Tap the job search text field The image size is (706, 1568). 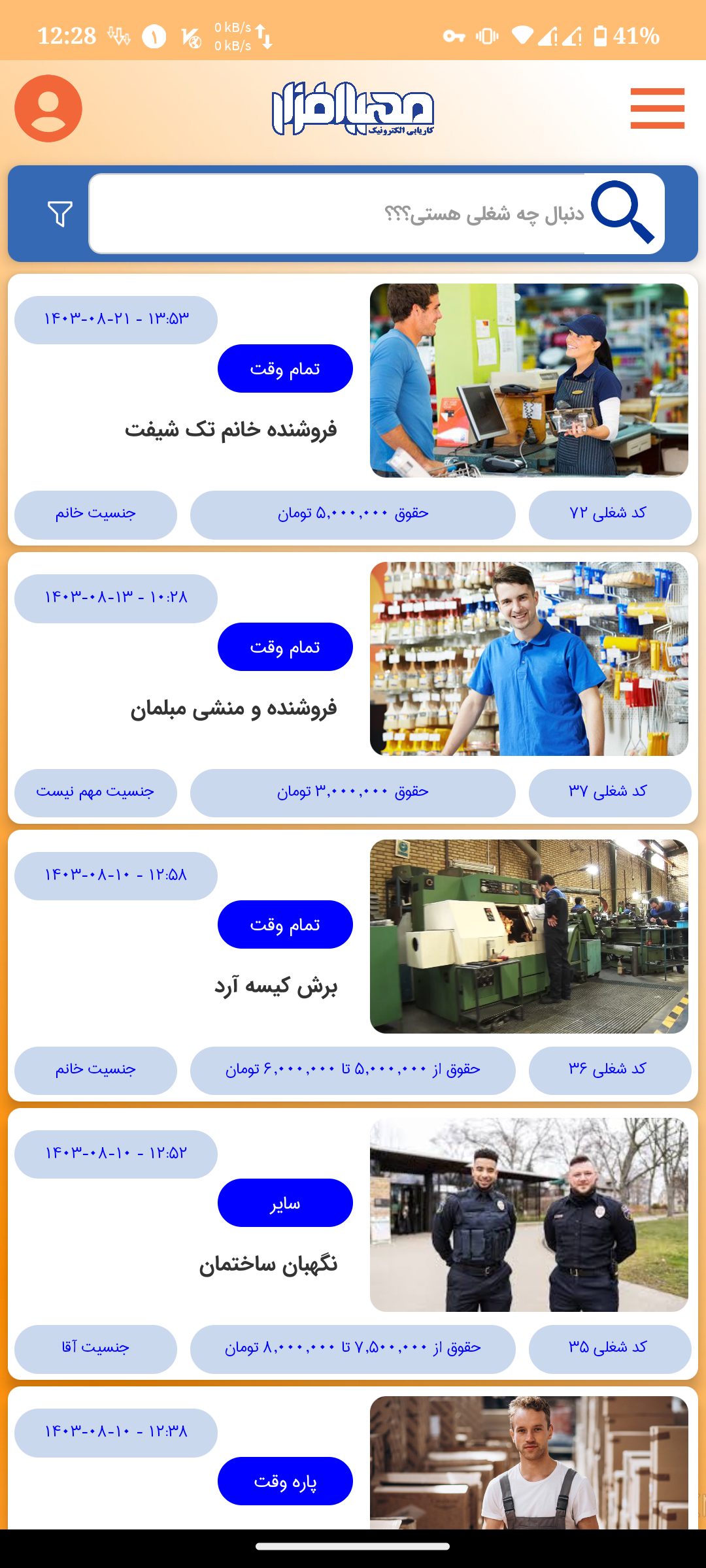pos(337,214)
